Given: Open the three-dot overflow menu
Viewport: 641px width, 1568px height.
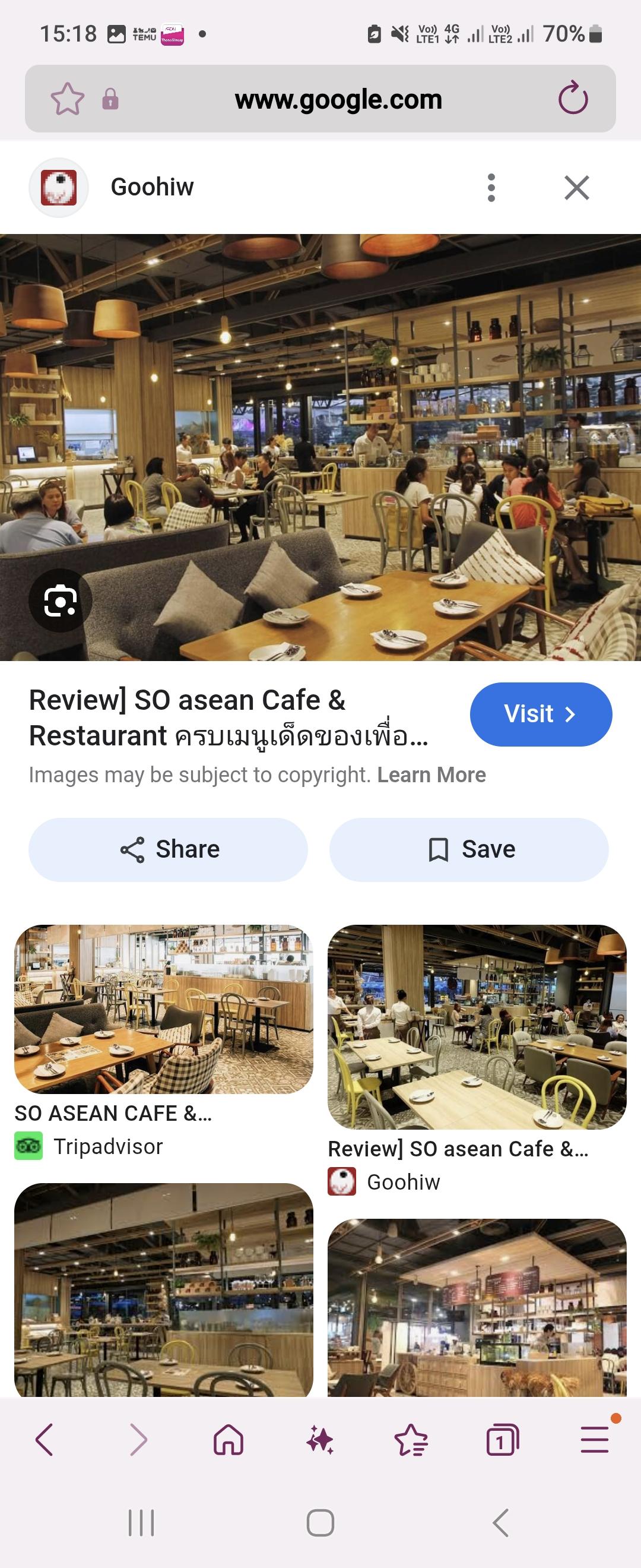Looking at the screenshot, I should 491,188.
